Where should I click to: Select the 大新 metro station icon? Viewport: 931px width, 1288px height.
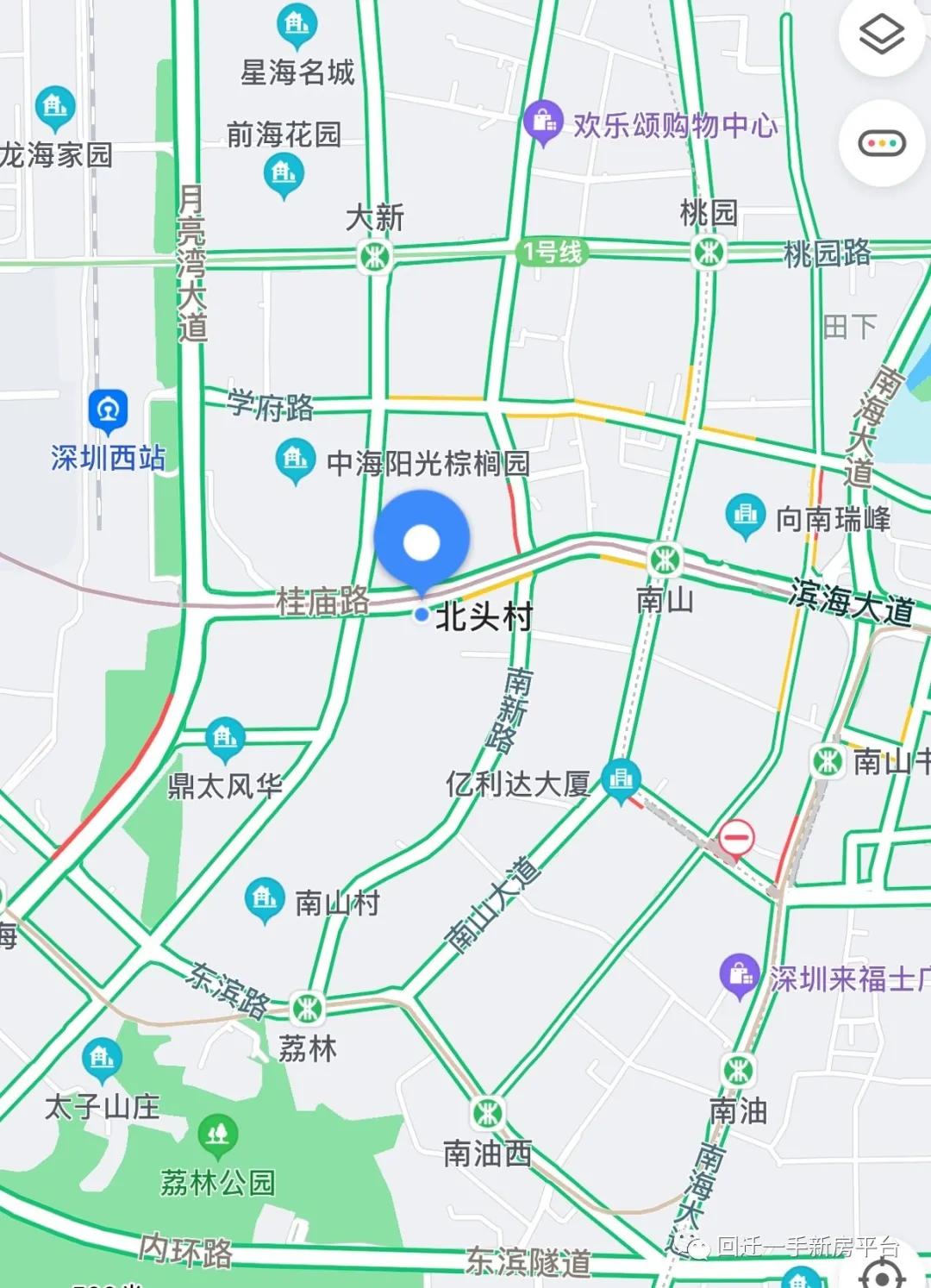[375, 255]
